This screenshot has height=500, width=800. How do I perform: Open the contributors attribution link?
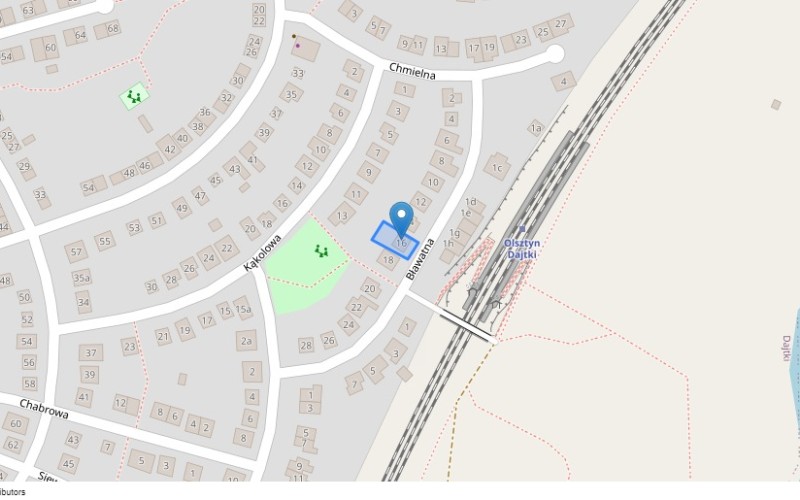[12, 493]
